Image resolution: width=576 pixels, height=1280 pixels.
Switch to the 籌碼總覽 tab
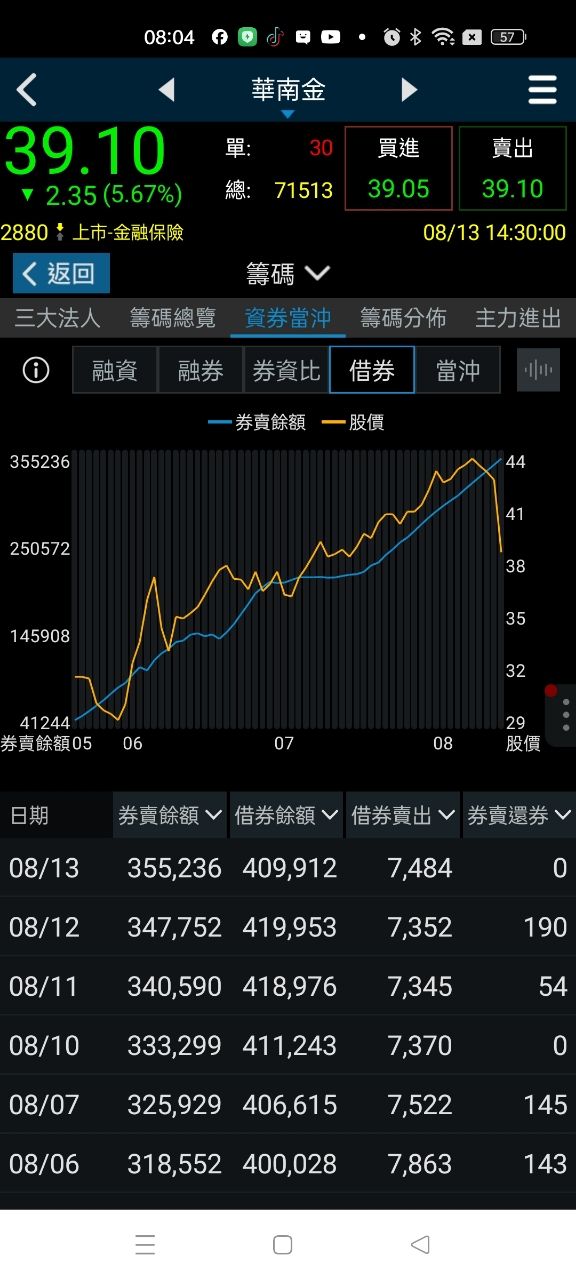pos(173,318)
